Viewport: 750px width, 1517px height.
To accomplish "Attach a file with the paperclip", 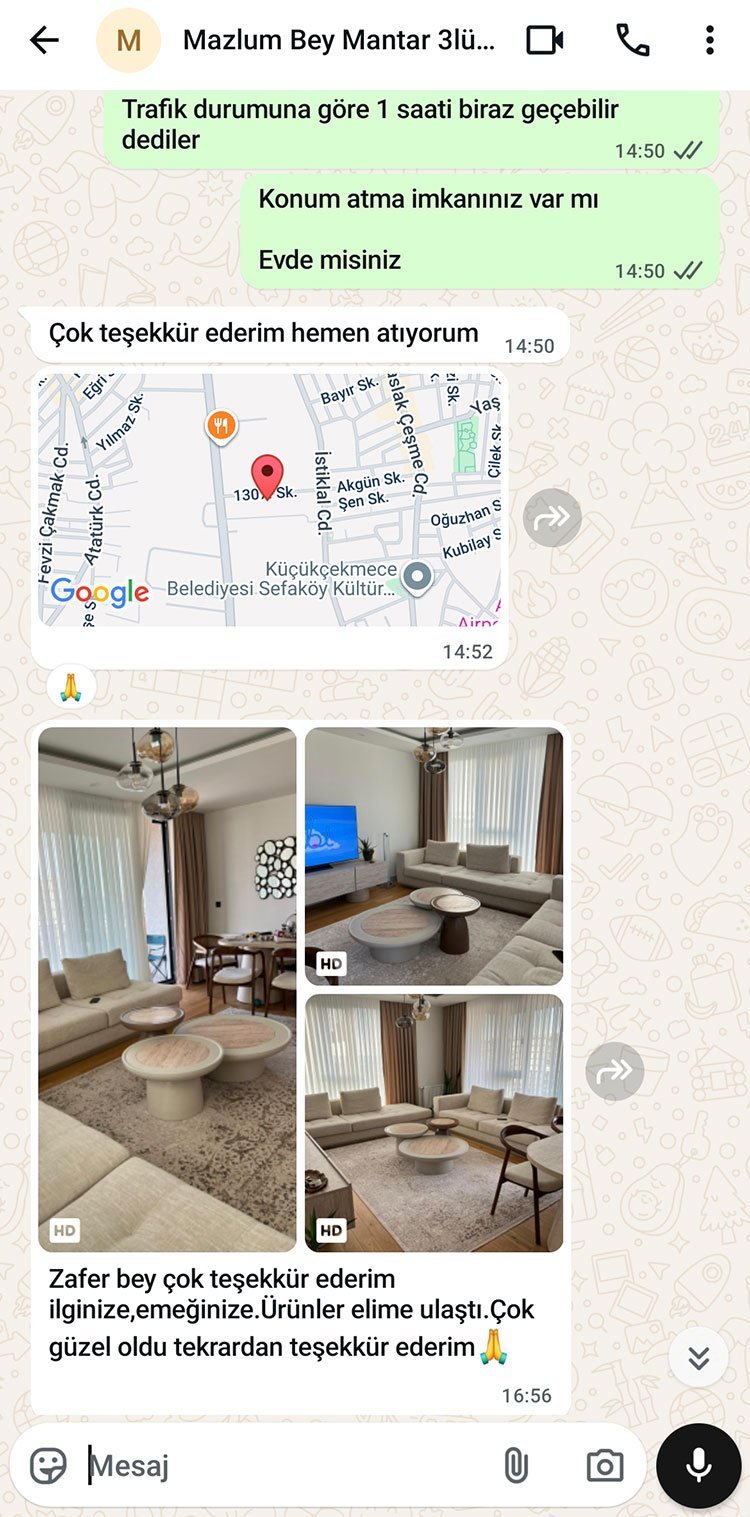I will click(x=515, y=1466).
